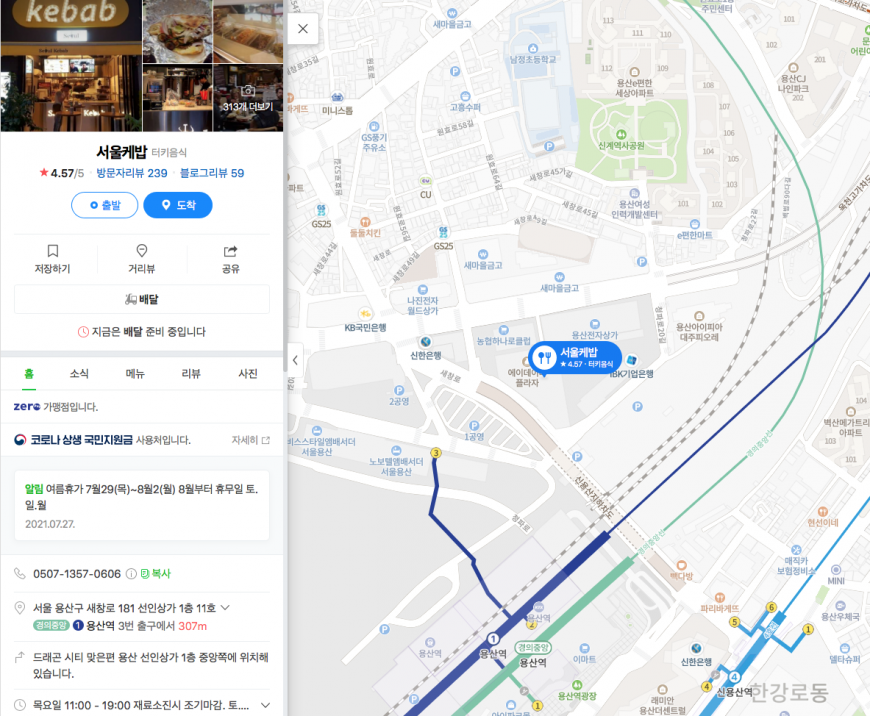Viewport: 870px width, 716px height.
Task: Open 방문자리뷰 239 visitor reviews
Action: click(131, 173)
